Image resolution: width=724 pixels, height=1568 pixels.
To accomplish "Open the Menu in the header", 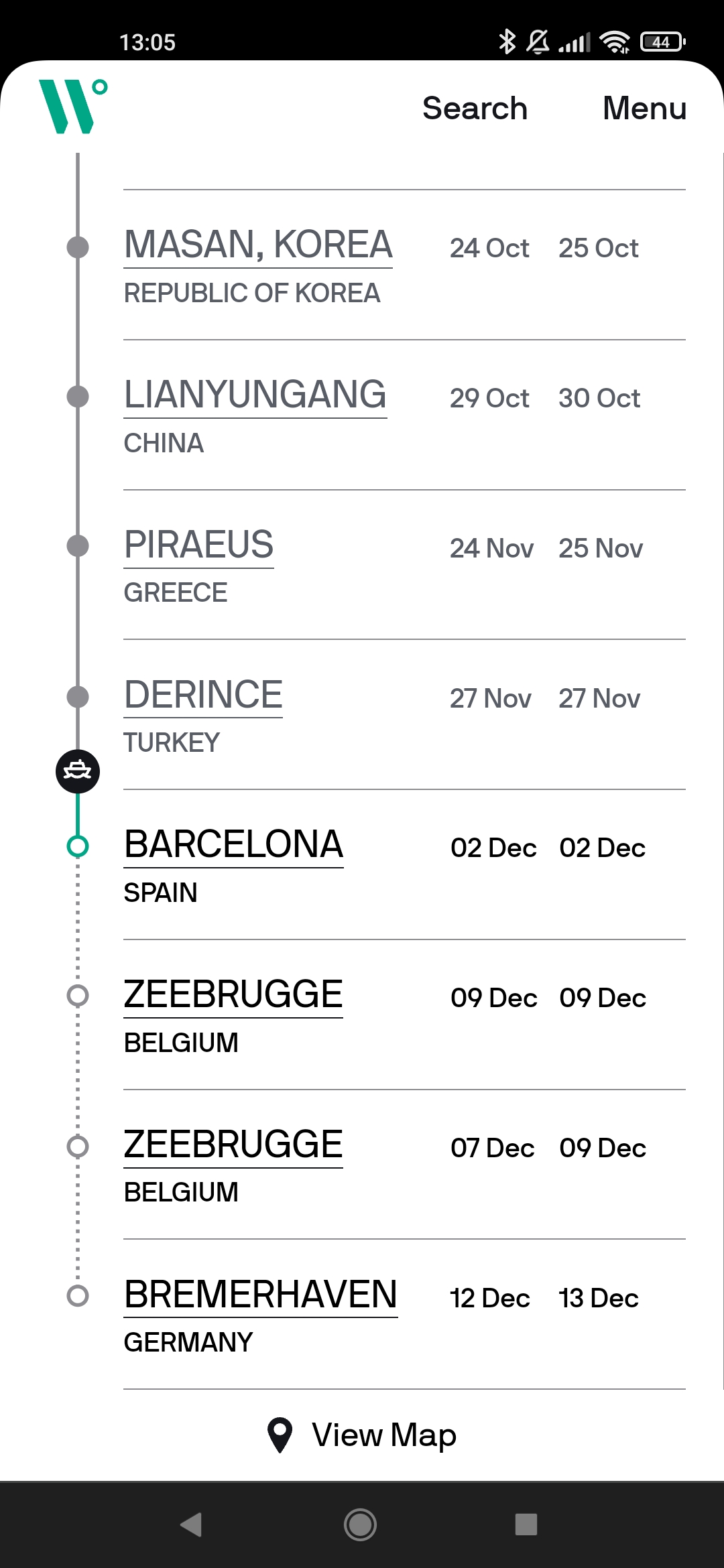I will pyautogui.click(x=644, y=109).
